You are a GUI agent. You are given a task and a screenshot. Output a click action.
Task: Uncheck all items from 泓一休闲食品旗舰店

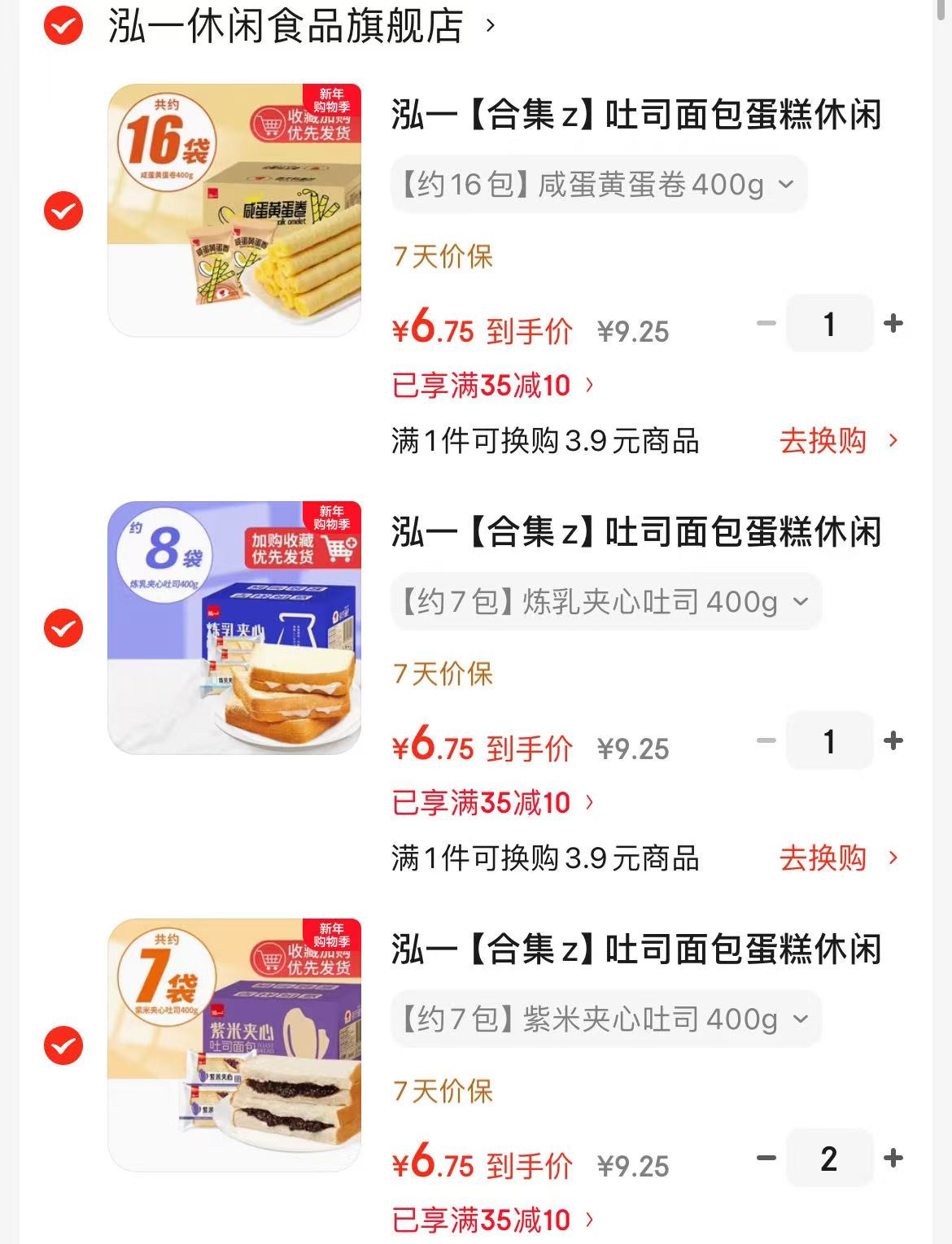click(63, 26)
